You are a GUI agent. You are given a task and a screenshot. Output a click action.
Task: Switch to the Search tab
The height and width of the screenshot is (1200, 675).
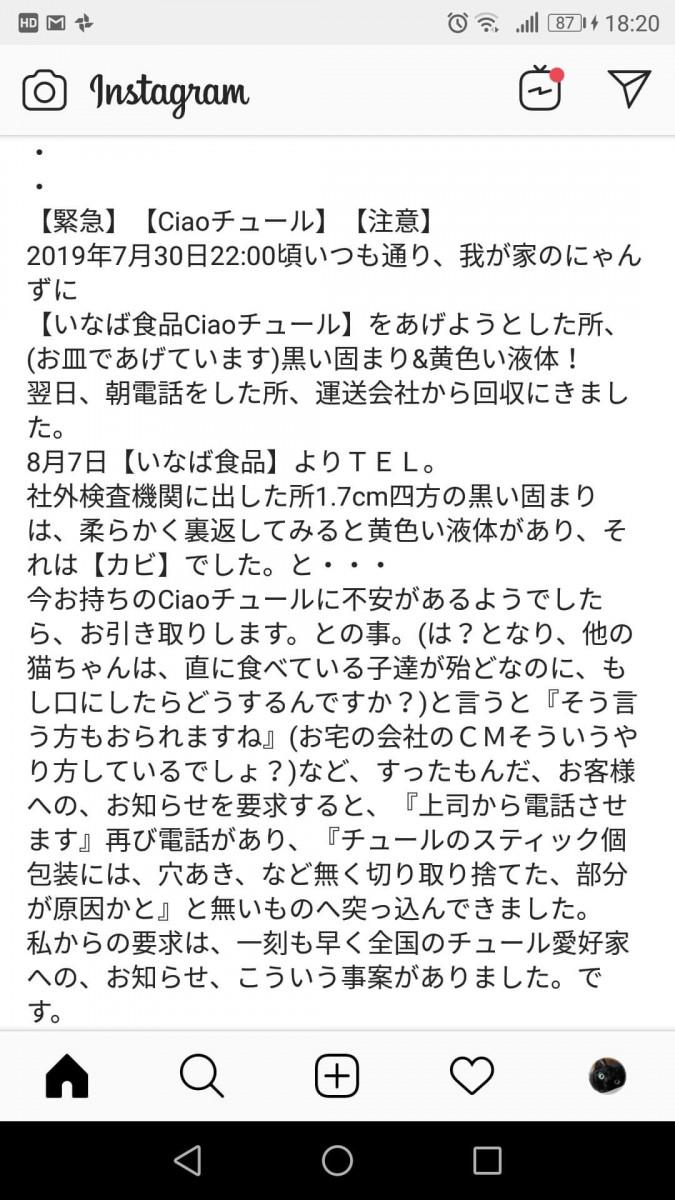click(x=201, y=1076)
